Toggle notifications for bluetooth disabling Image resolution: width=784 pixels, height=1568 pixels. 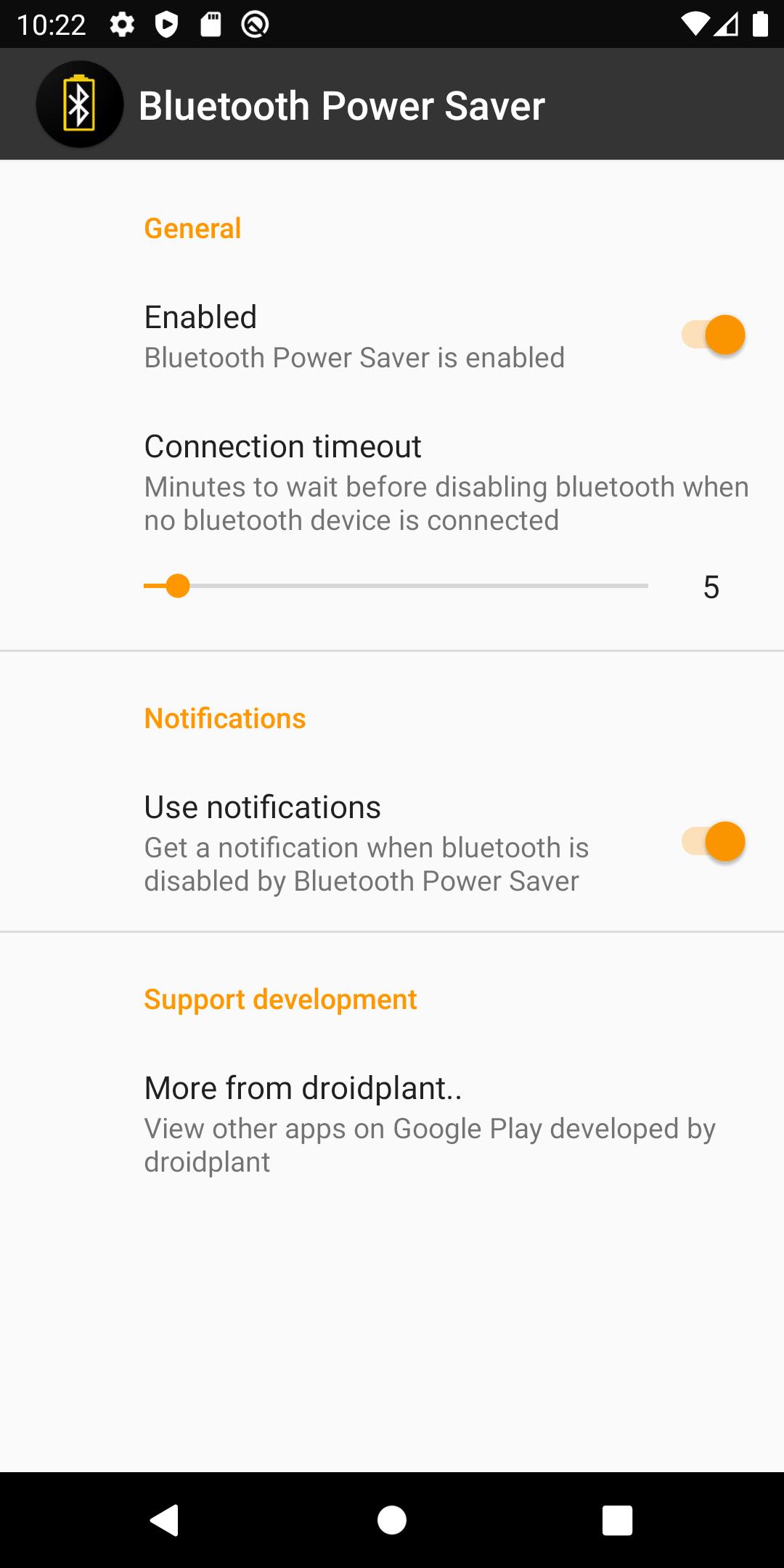pos(713,841)
